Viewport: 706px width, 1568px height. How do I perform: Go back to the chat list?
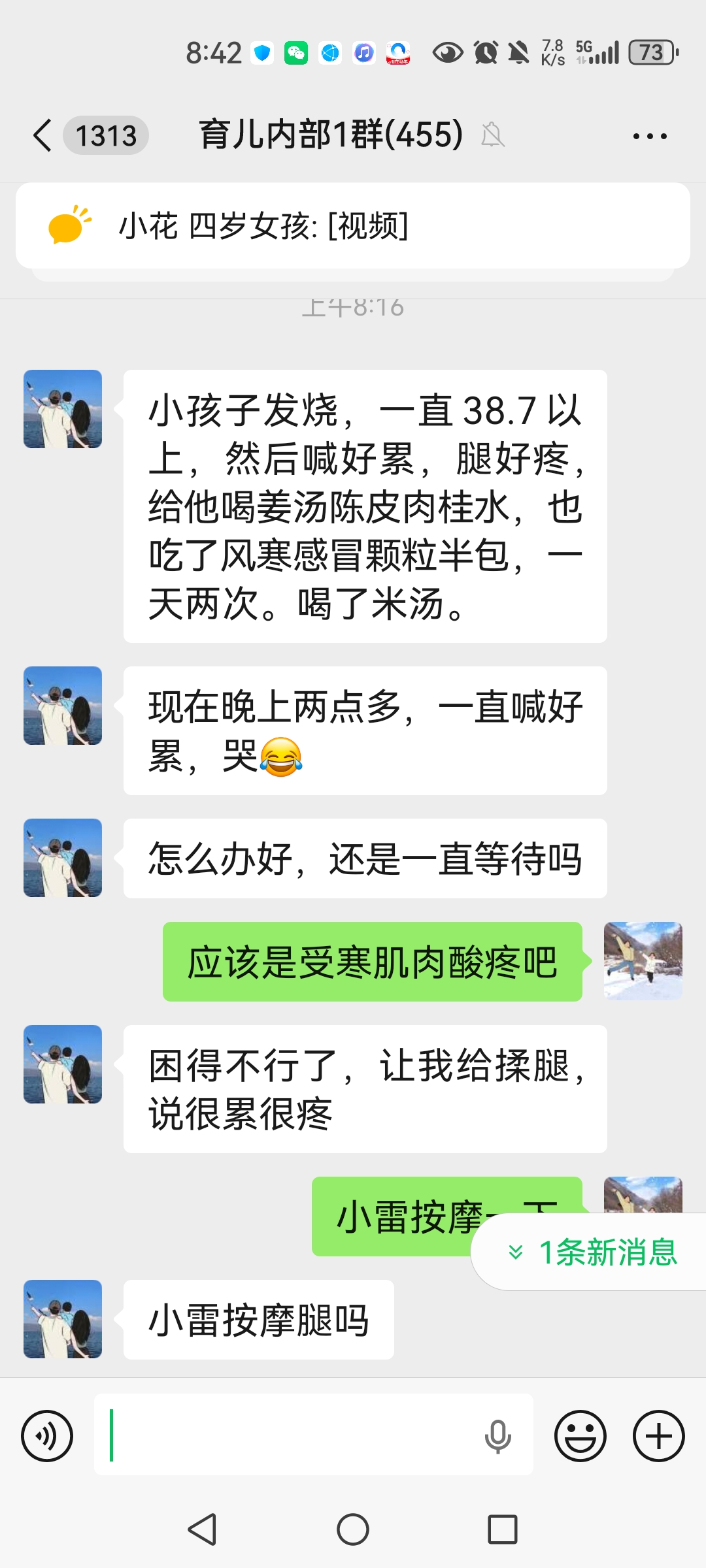click(43, 136)
